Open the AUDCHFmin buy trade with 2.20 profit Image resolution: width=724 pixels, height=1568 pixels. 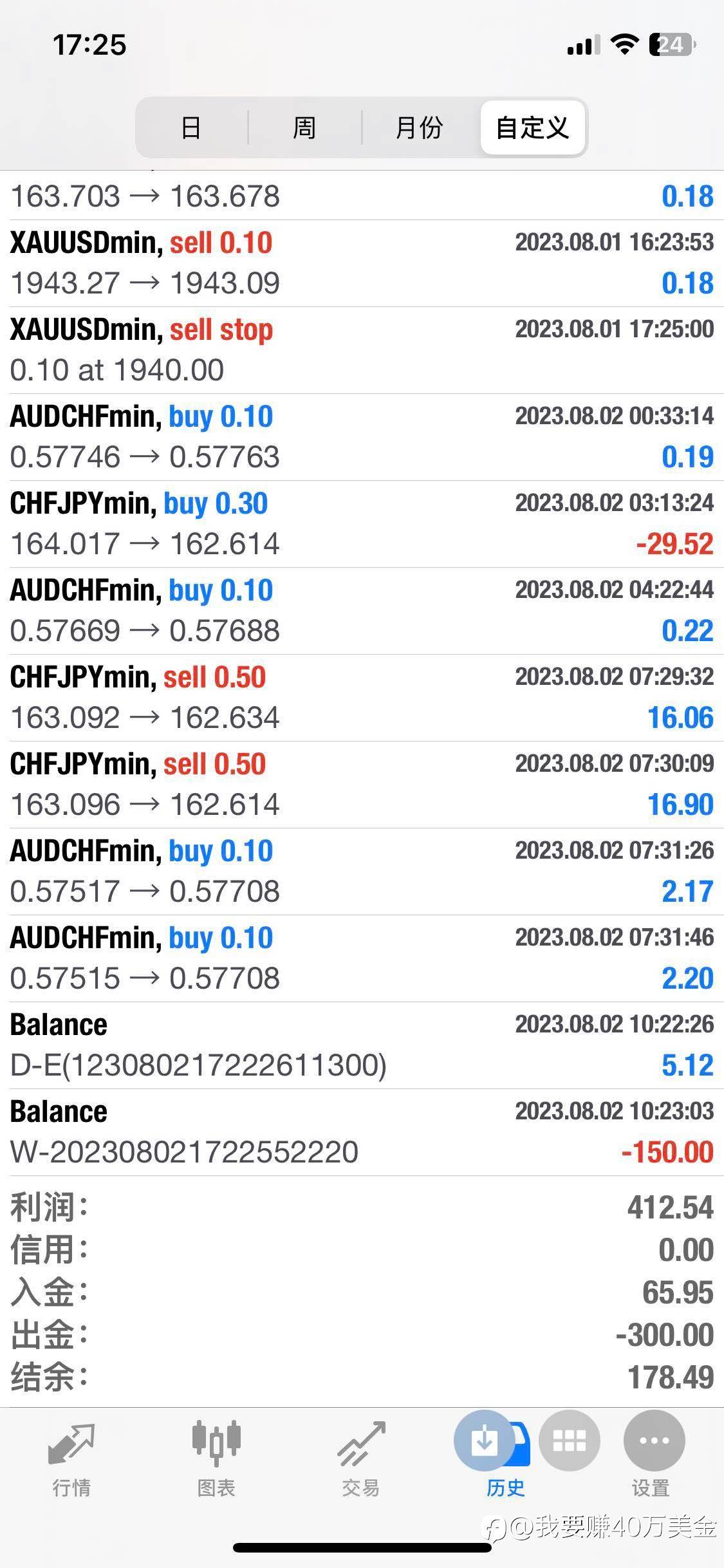pyautogui.click(x=362, y=958)
